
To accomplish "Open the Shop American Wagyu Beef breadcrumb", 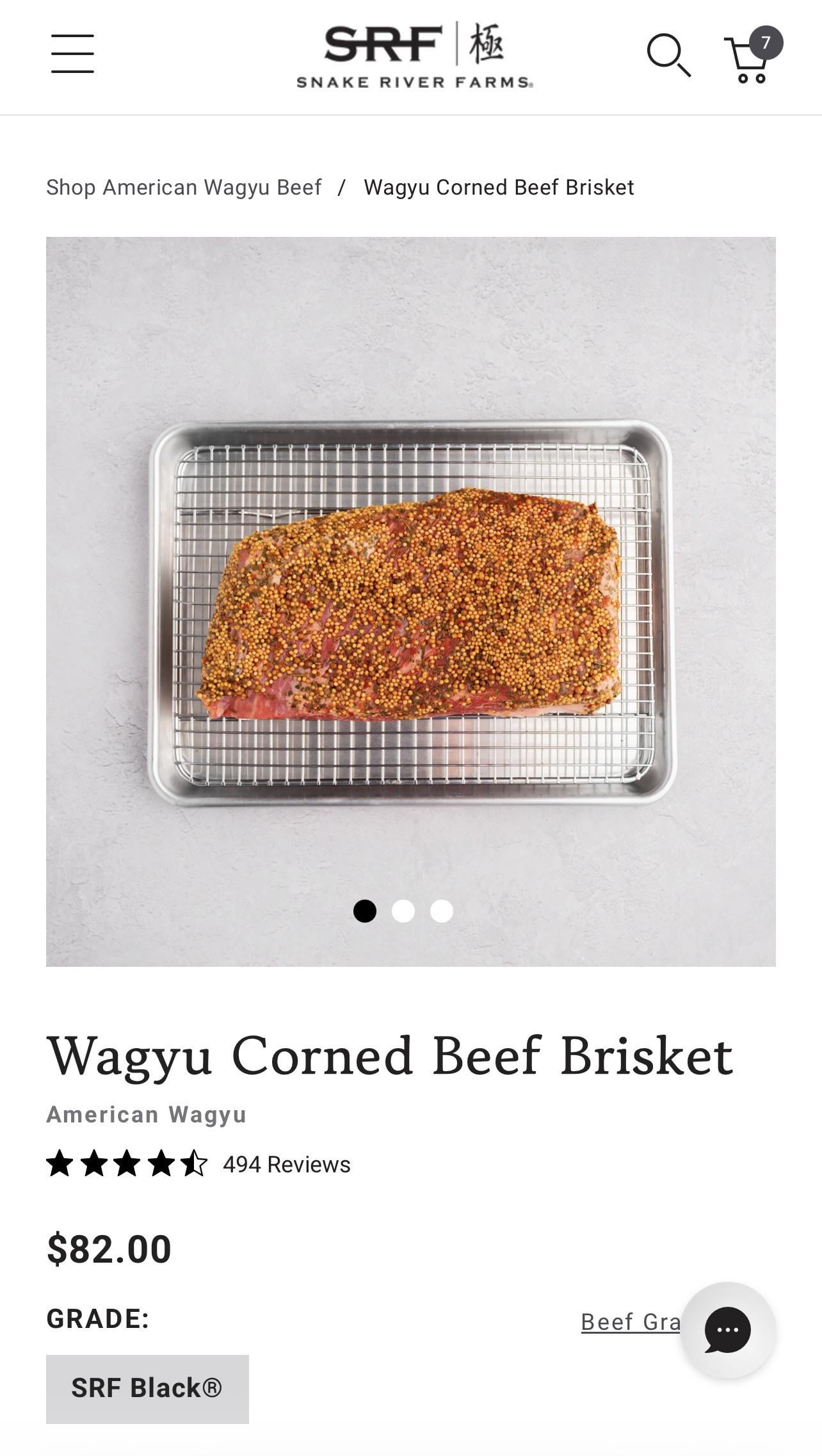I will pyautogui.click(x=184, y=188).
